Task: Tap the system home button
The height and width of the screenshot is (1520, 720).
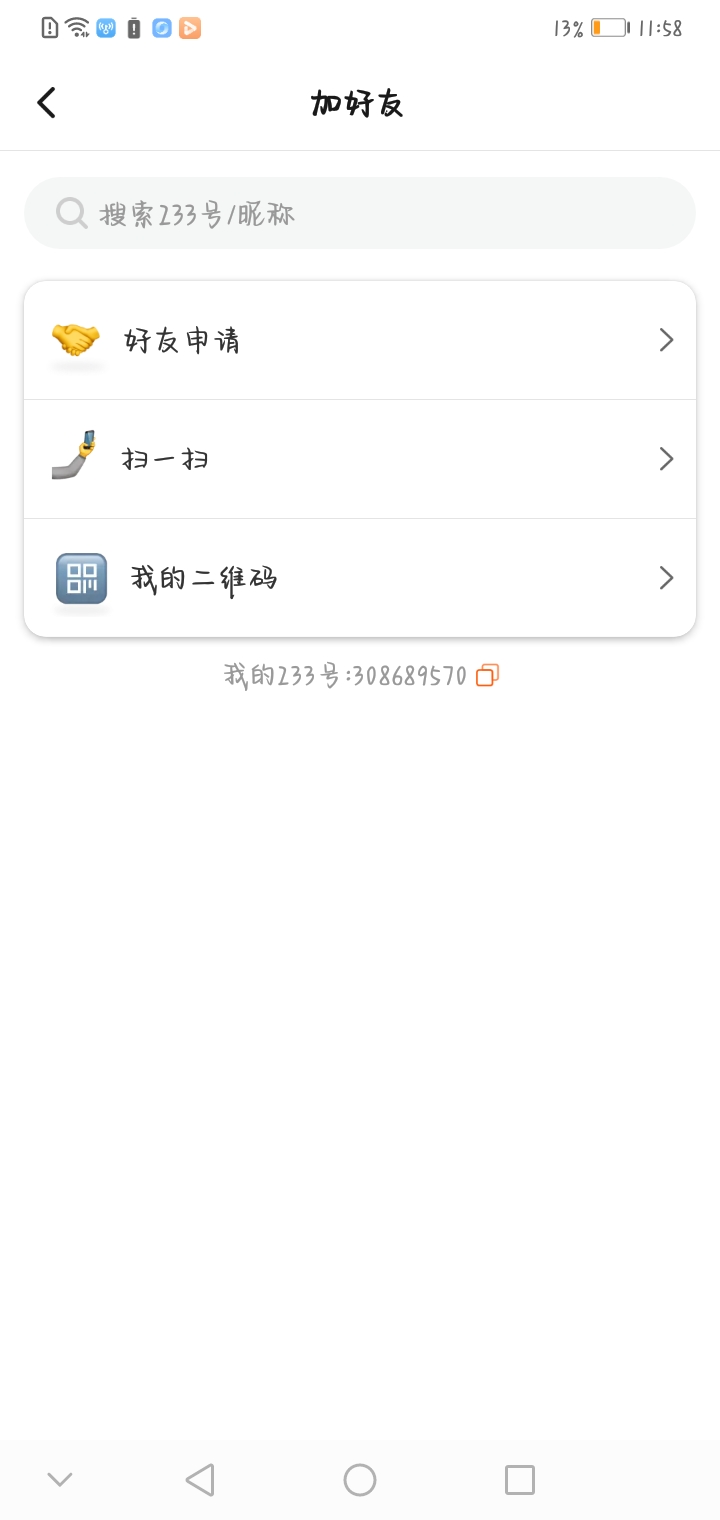Action: tap(360, 1480)
